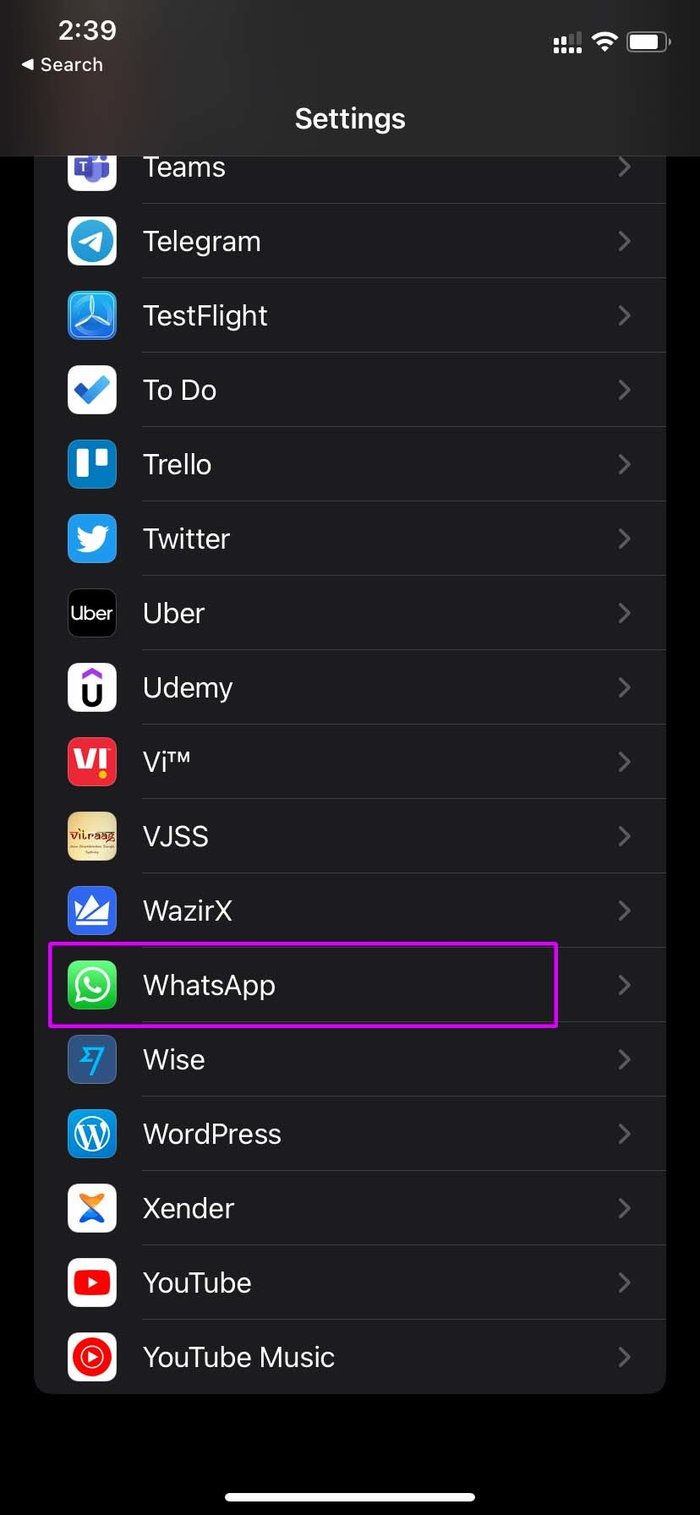
Task: Select the Xender row
Action: [x=350, y=1208]
